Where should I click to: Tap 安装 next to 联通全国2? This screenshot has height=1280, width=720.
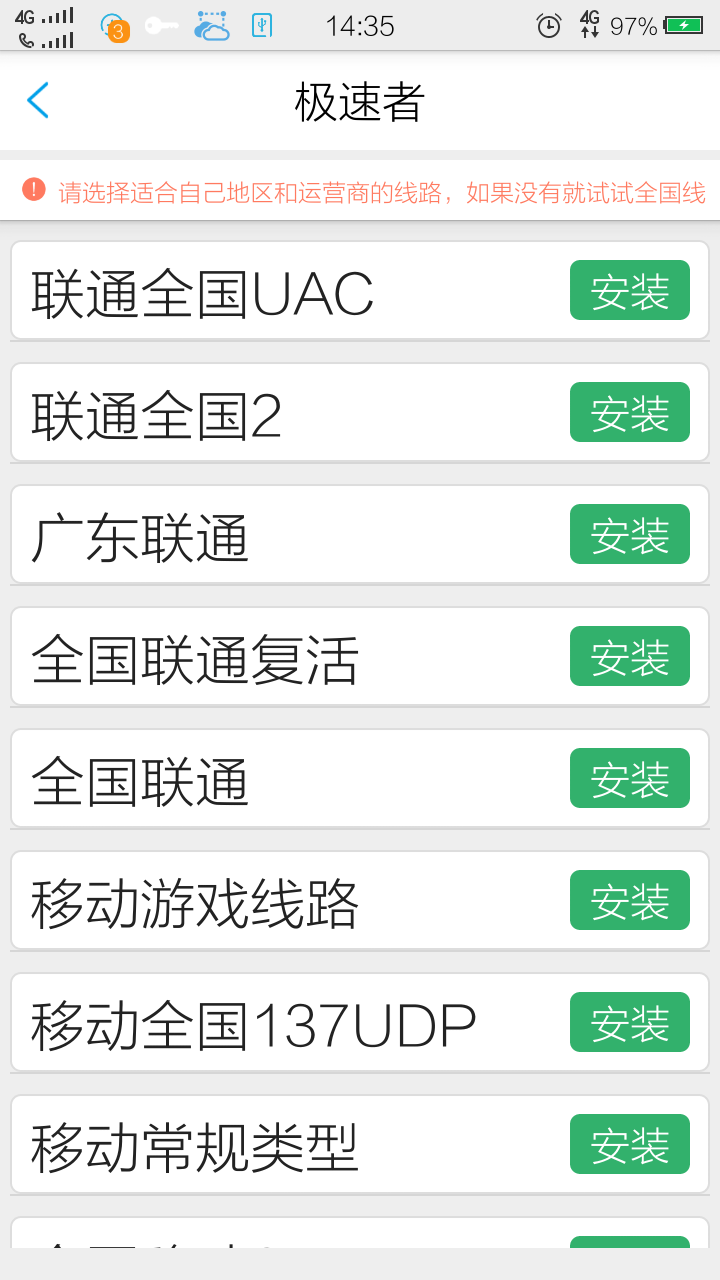pyautogui.click(x=629, y=412)
